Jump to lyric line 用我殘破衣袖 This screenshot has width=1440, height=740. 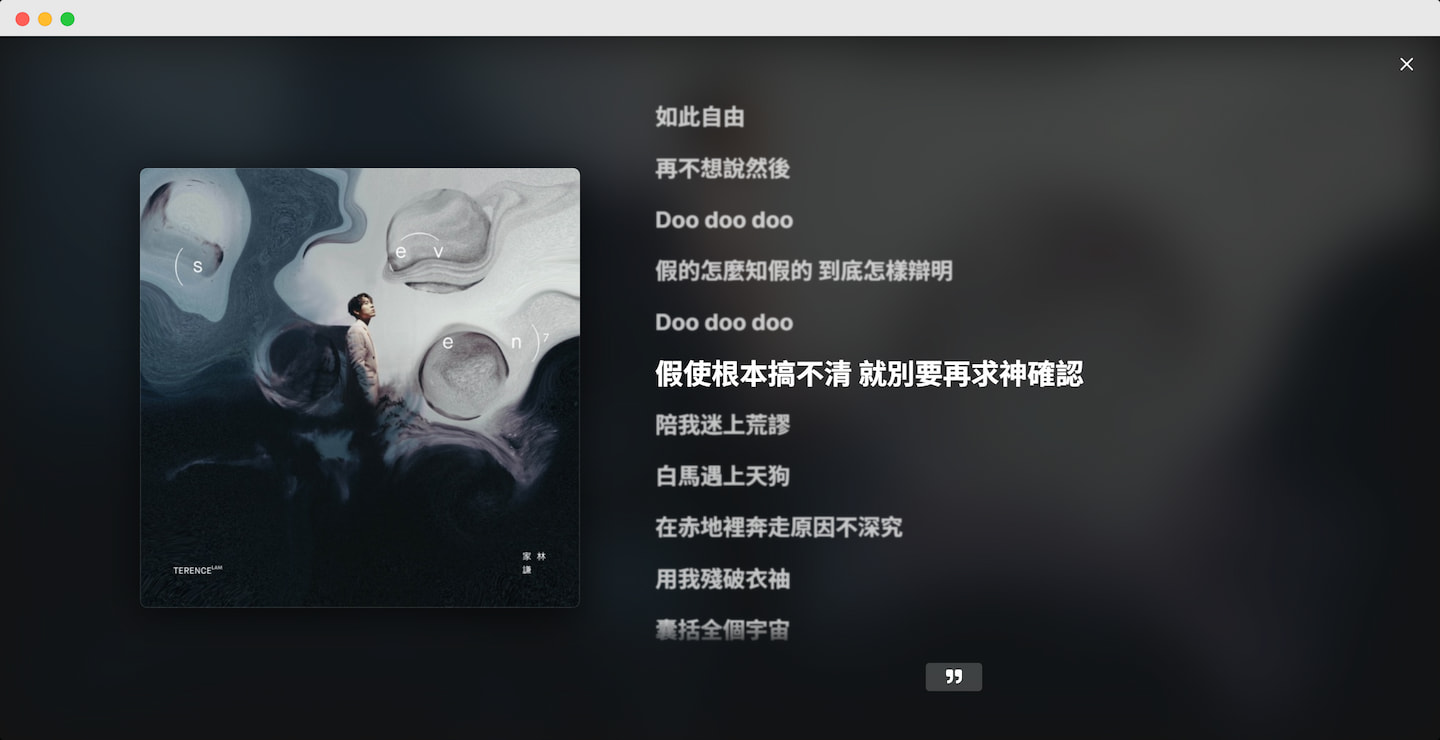tap(722, 579)
